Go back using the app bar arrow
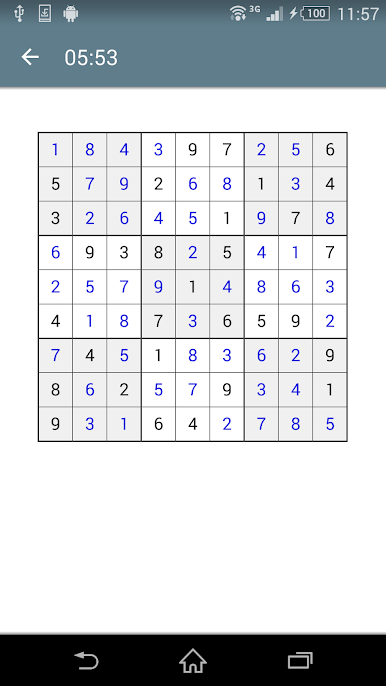This screenshot has height=686, width=386. click(30, 57)
